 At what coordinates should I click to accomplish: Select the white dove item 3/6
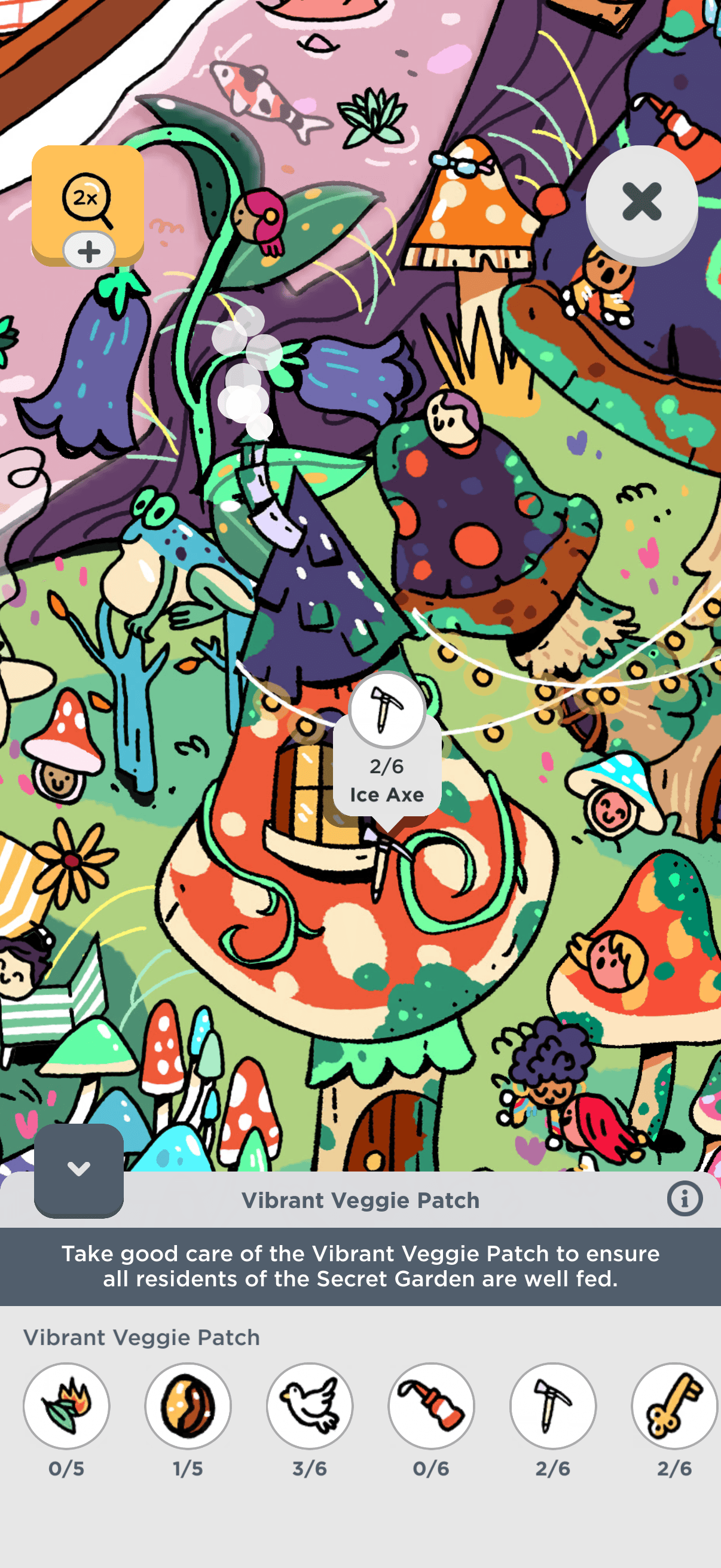coord(310,1406)
